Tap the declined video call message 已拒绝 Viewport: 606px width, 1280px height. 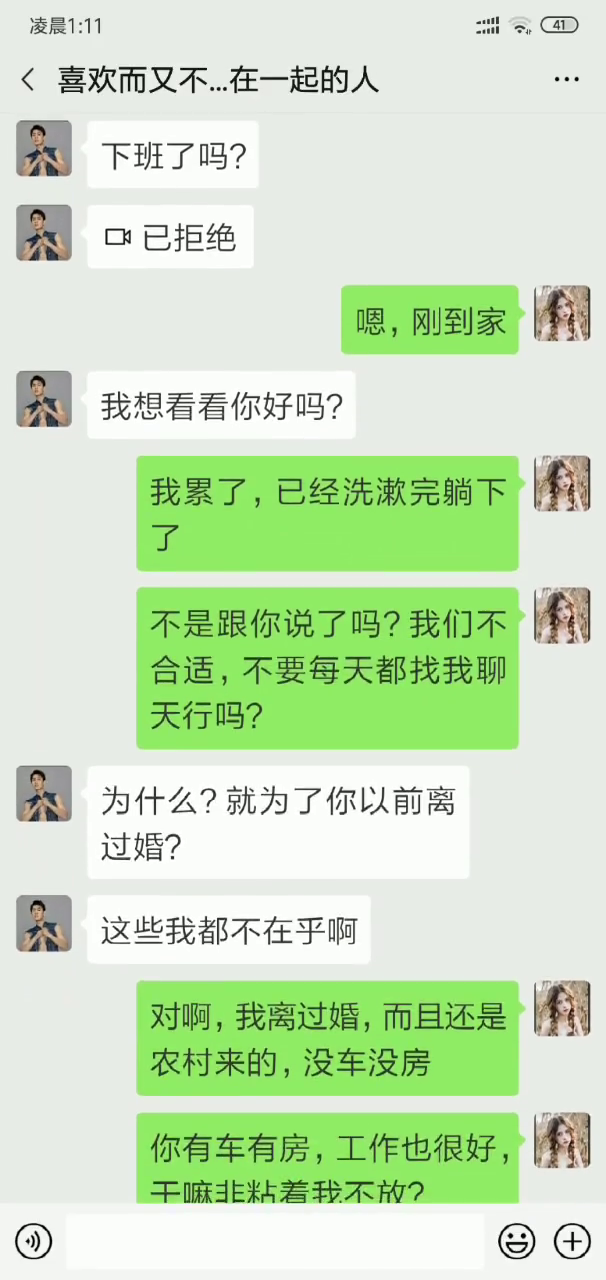click(170, 237)
